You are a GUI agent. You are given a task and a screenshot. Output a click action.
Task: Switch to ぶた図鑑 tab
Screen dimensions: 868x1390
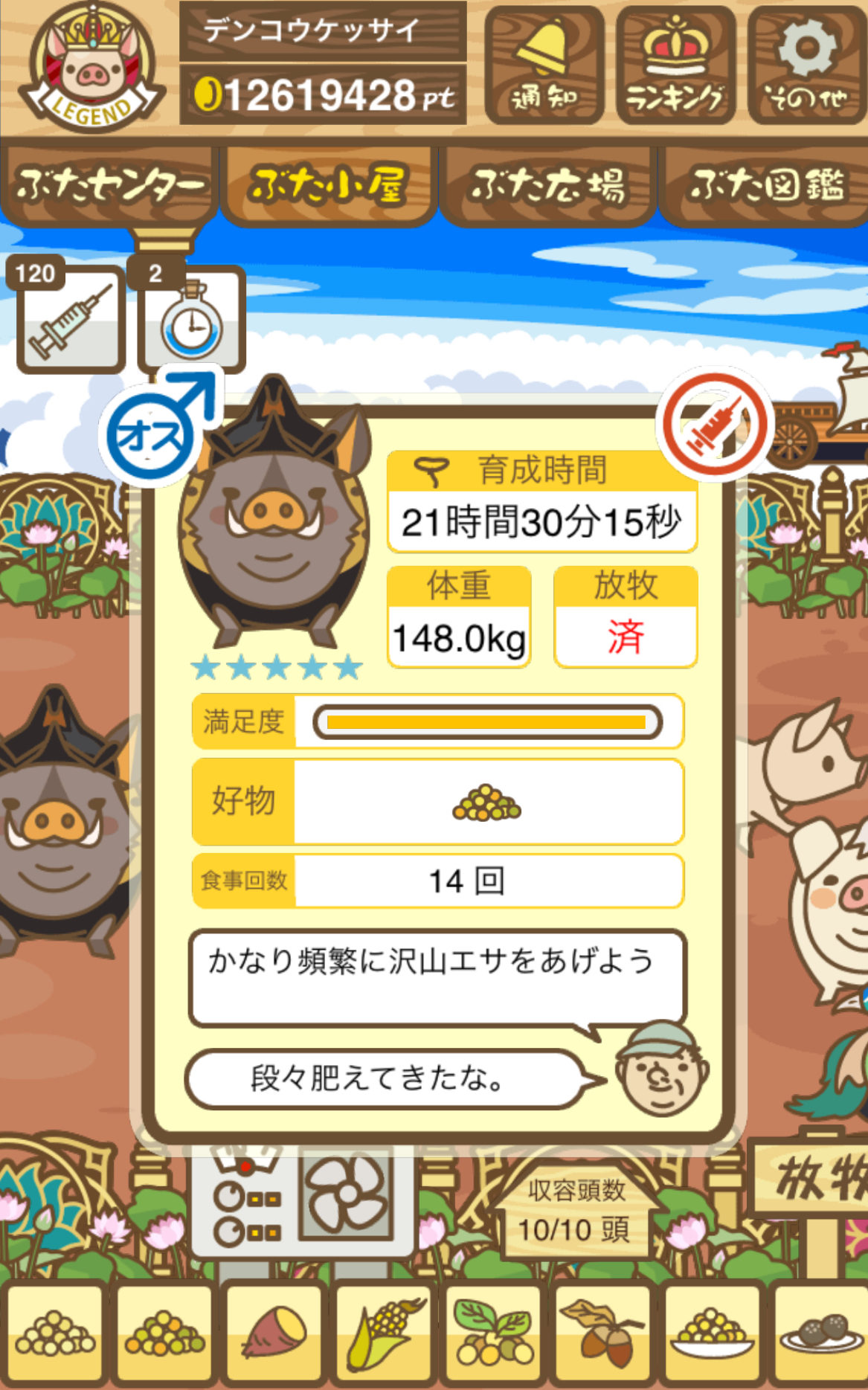pos(765,184)
